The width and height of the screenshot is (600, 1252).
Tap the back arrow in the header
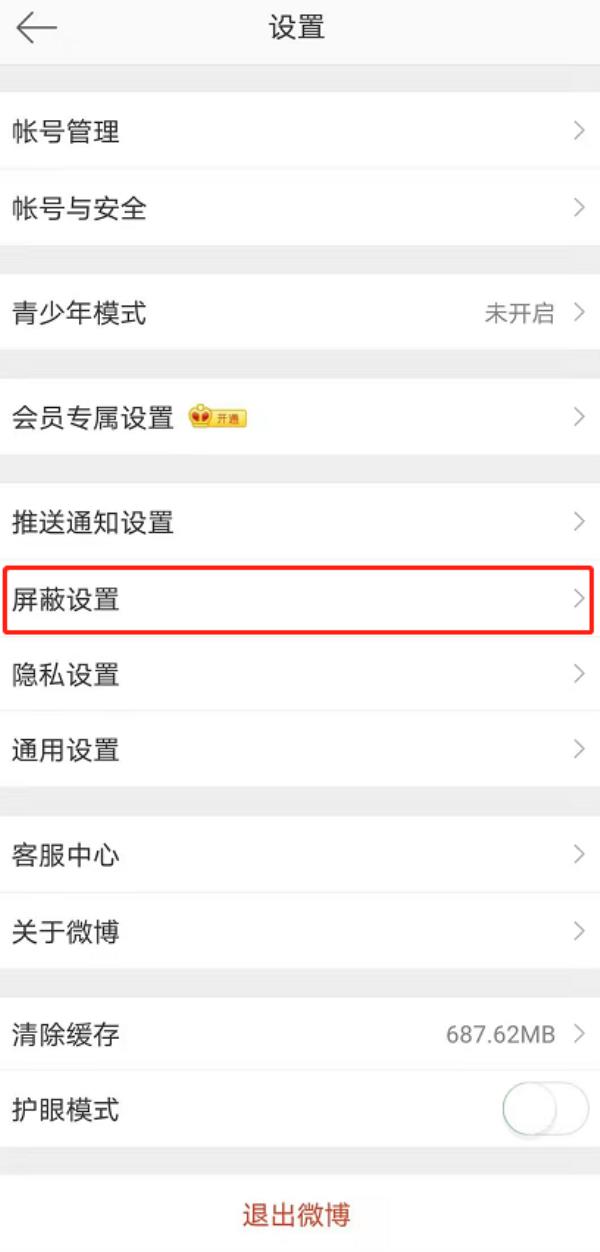click(x=36, y=28)
